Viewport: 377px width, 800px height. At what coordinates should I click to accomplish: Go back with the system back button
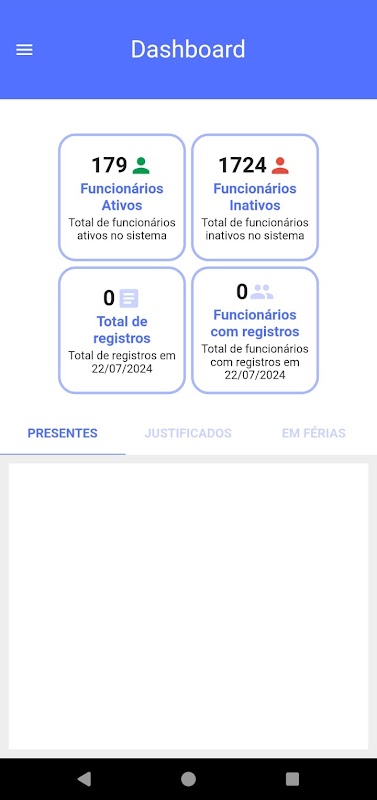(x=84, y=779)
